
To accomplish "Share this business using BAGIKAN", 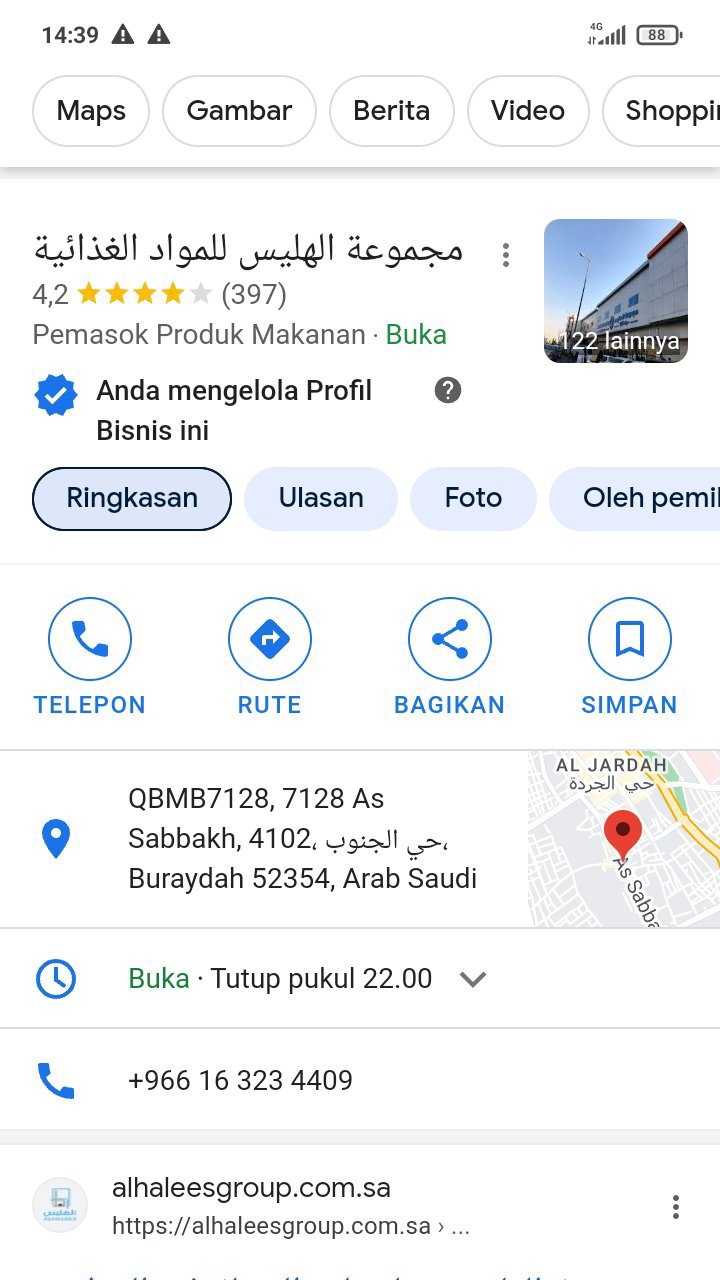I will click(x=449, y=656).
